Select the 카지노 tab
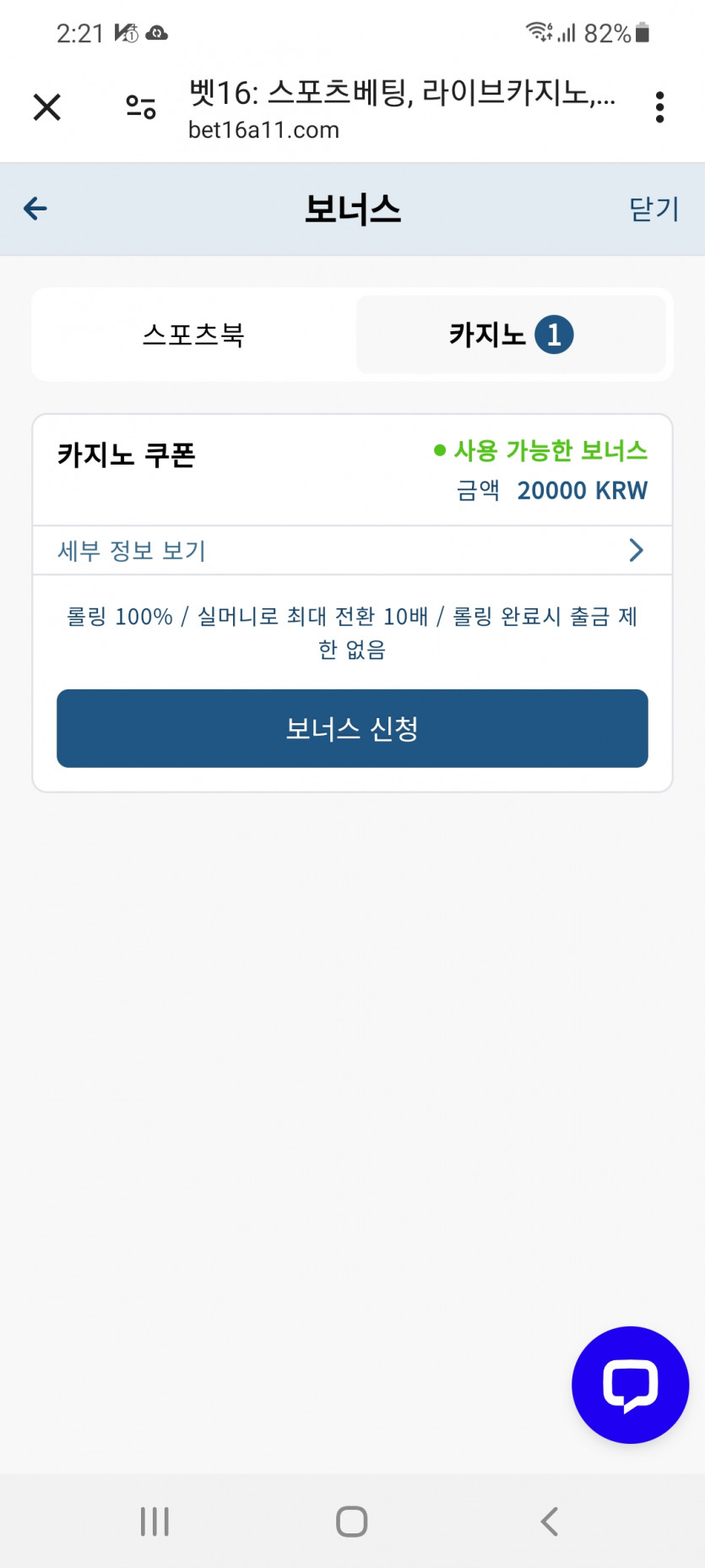The image size is (705, 1568). [511, 335]
